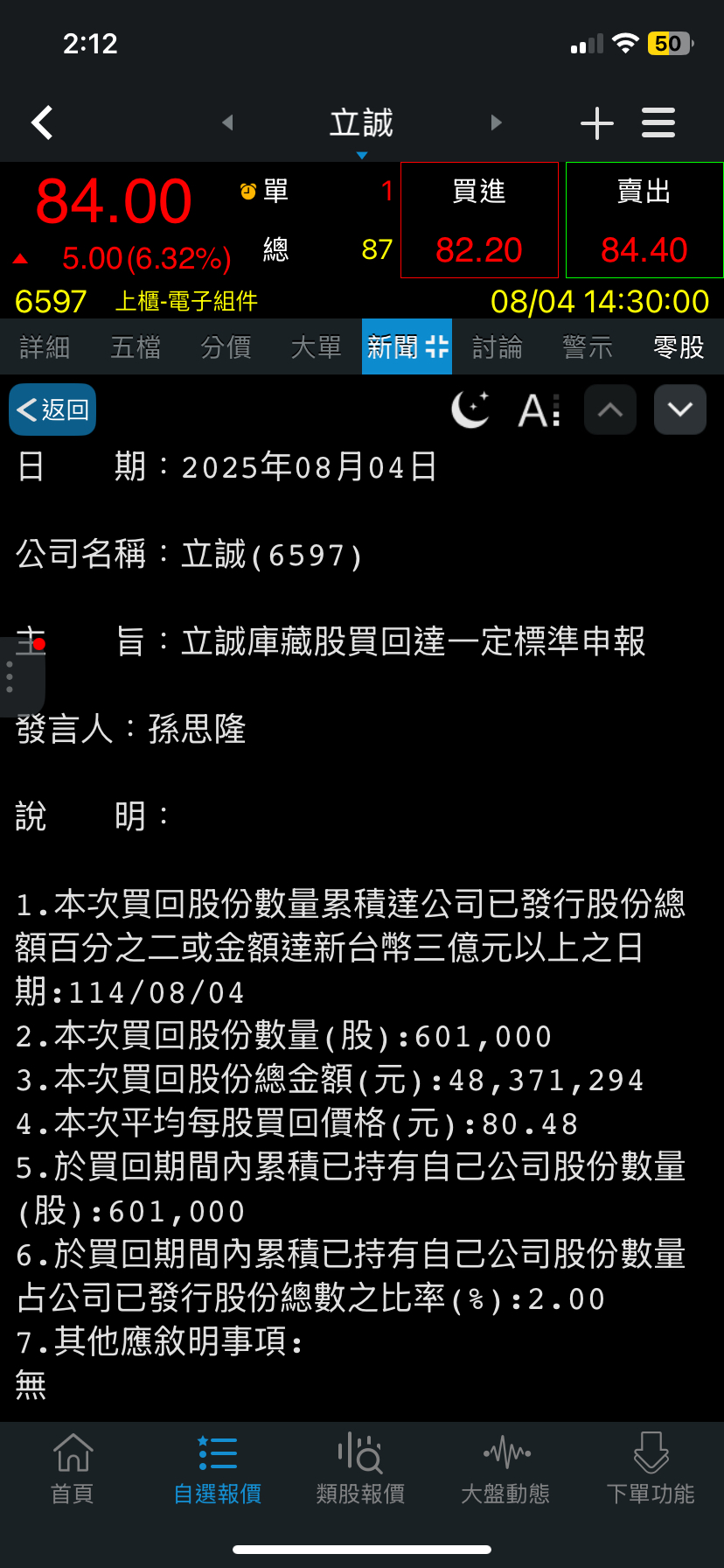
Task: Switch to the 警示 tab
Action: 587,347
